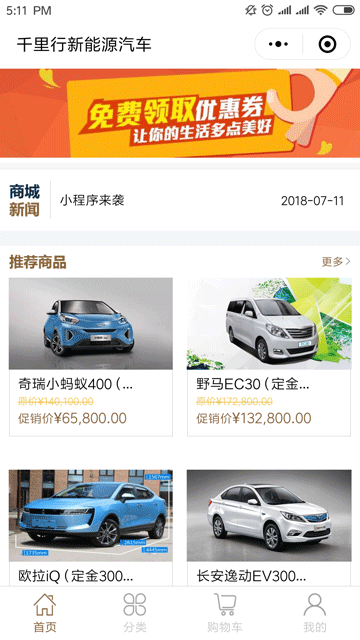Open the 长安逸动EV300 product card
This screenshot has height=640, width=360.
269,528
